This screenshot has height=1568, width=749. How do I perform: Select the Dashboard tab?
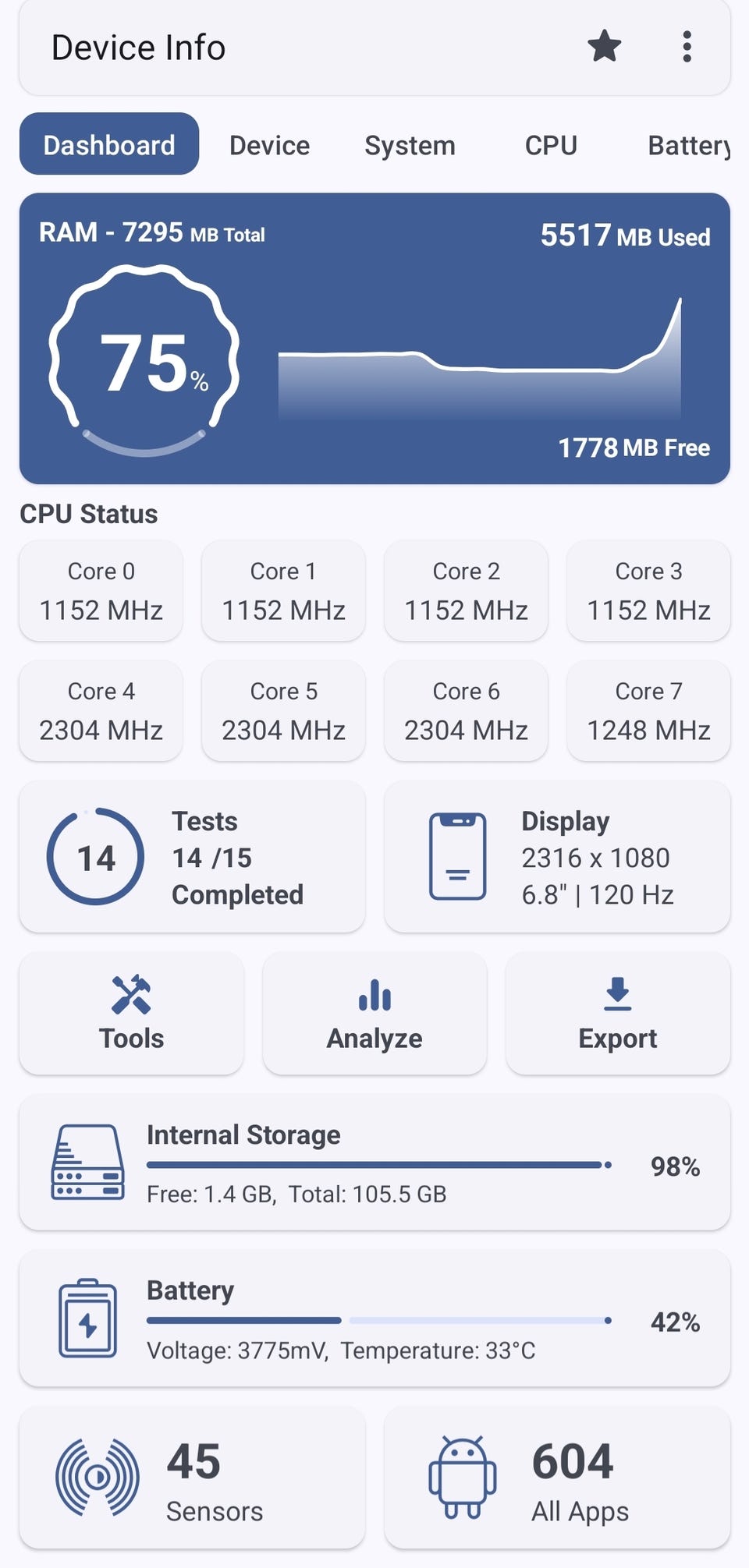pyautogui.click(x=109, y=143)
